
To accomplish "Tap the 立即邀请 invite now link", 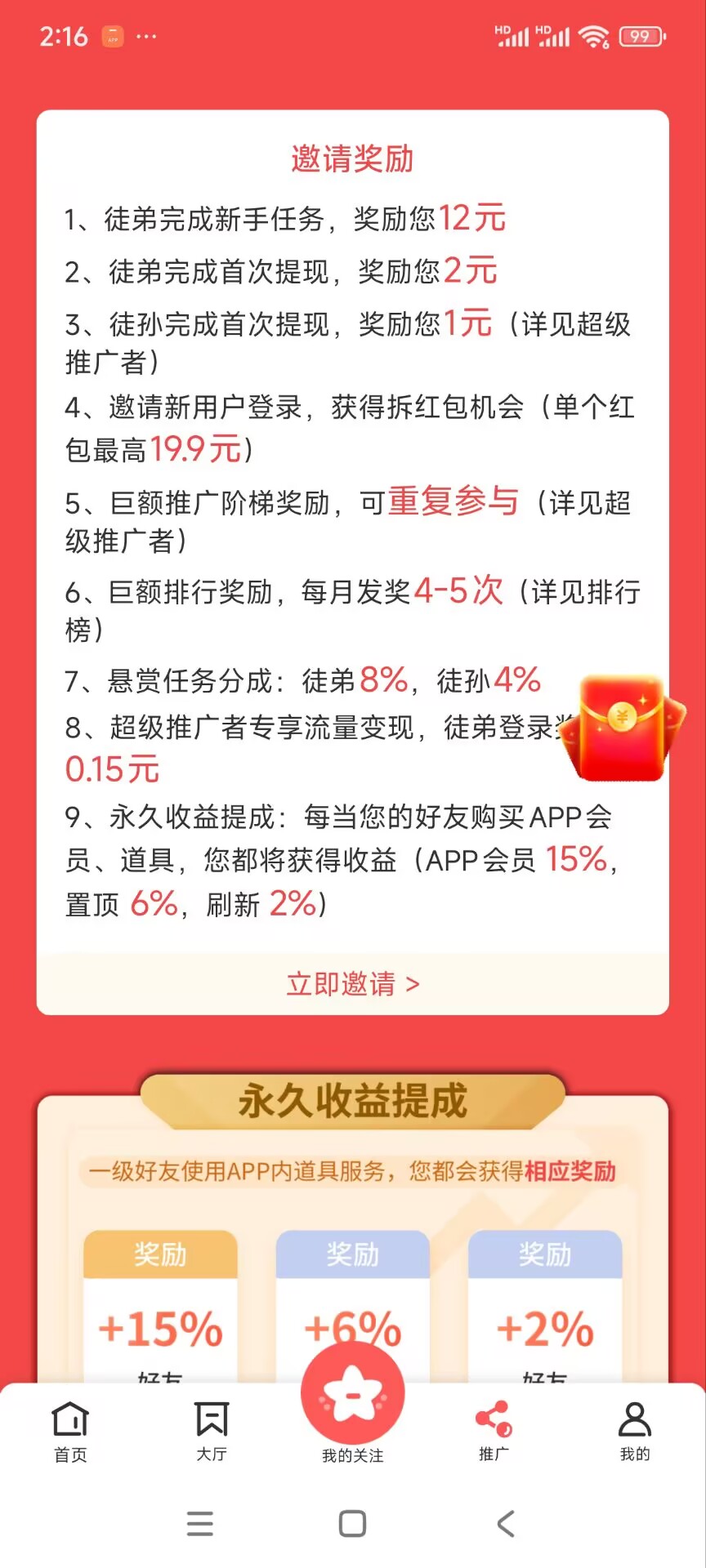I will click(352, 985).
